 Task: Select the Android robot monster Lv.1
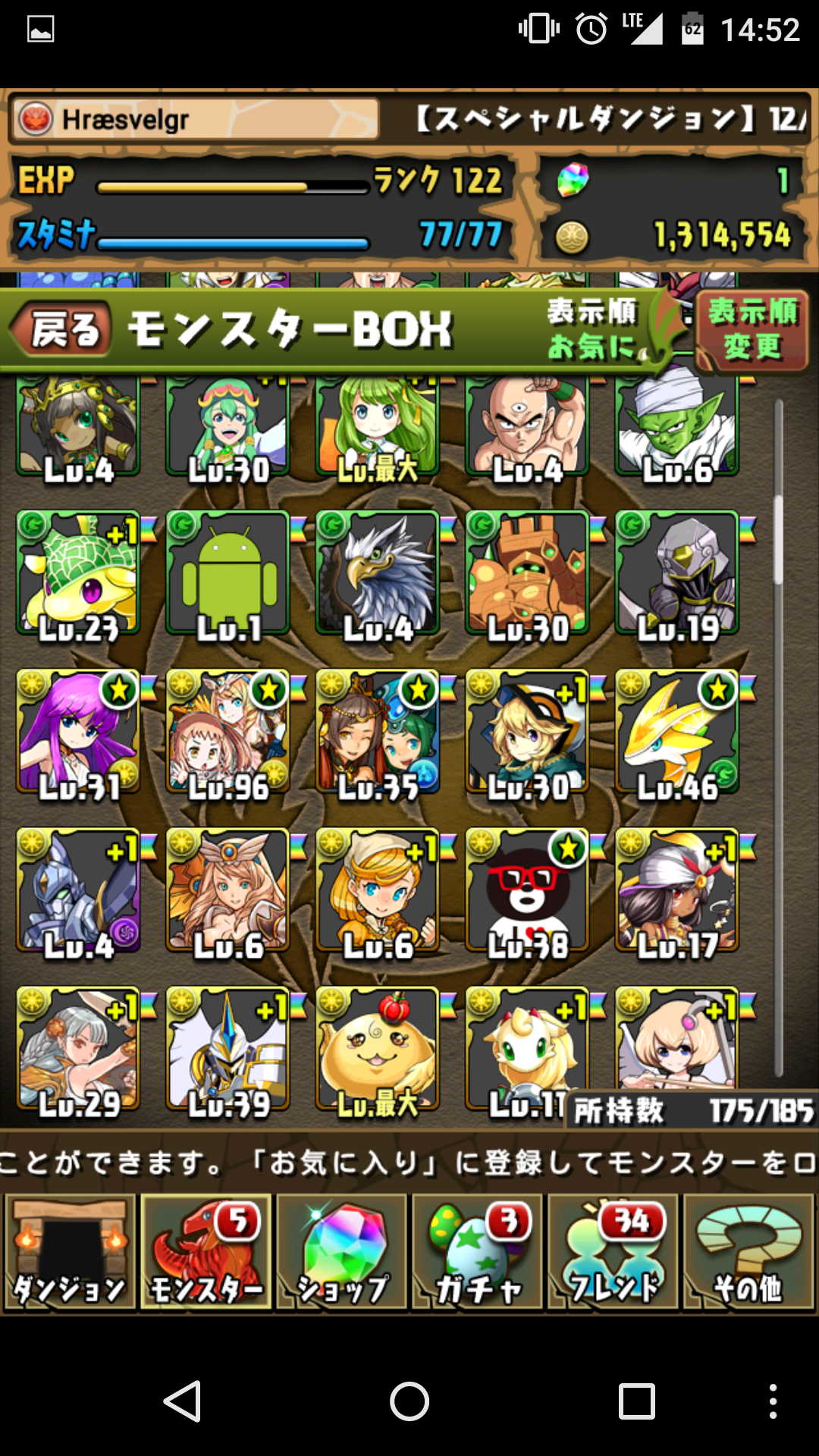[x=228, y=574]
